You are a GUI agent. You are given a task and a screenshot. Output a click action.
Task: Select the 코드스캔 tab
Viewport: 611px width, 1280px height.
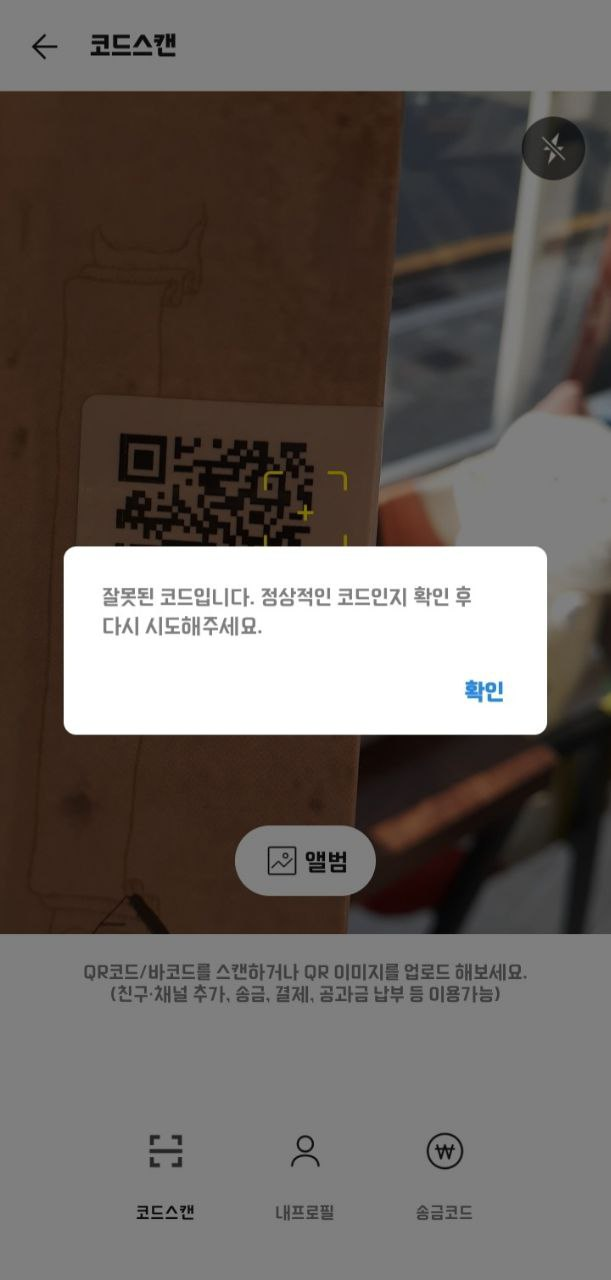(x=165, y=1175)
